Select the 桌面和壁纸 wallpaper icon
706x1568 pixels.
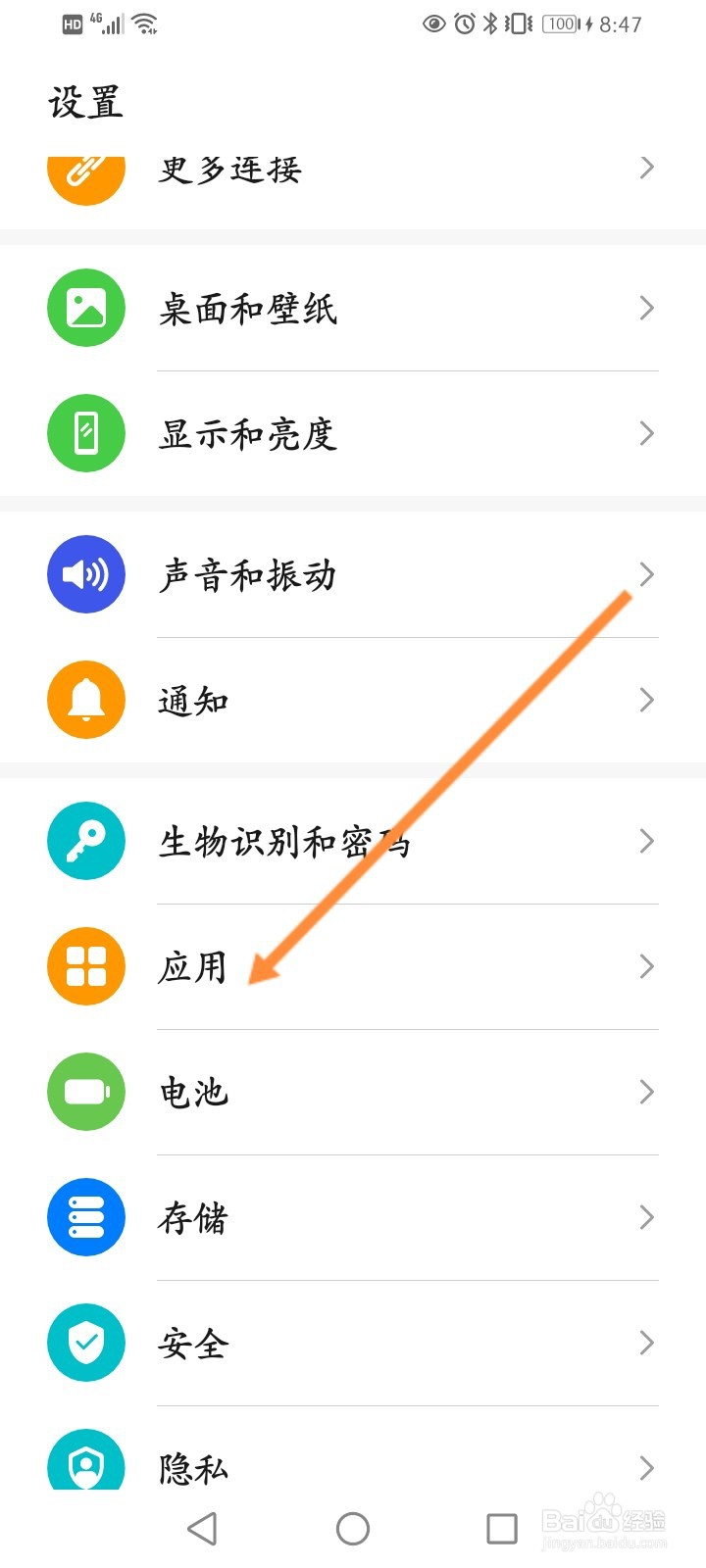[85, 307]
